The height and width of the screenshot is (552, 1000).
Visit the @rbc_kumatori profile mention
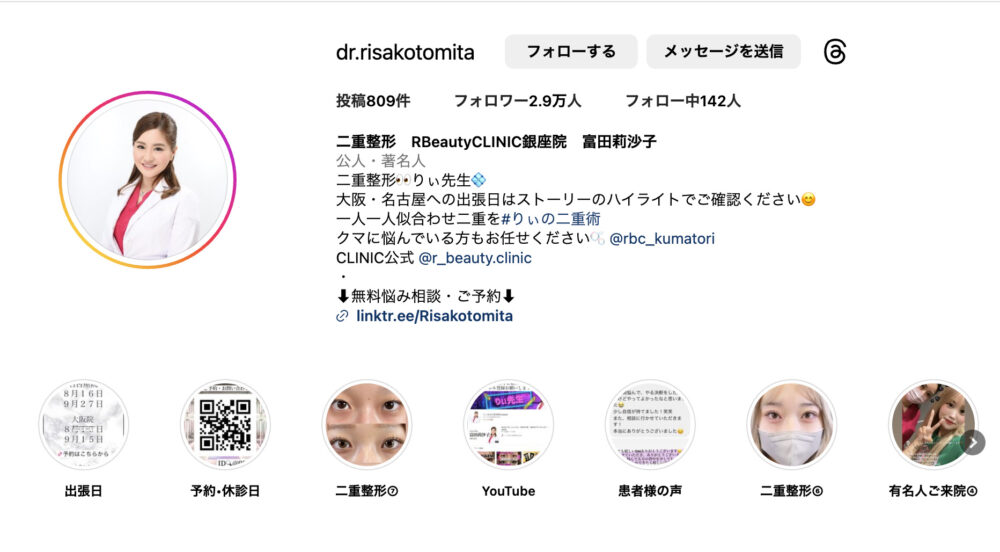[662, 238]
